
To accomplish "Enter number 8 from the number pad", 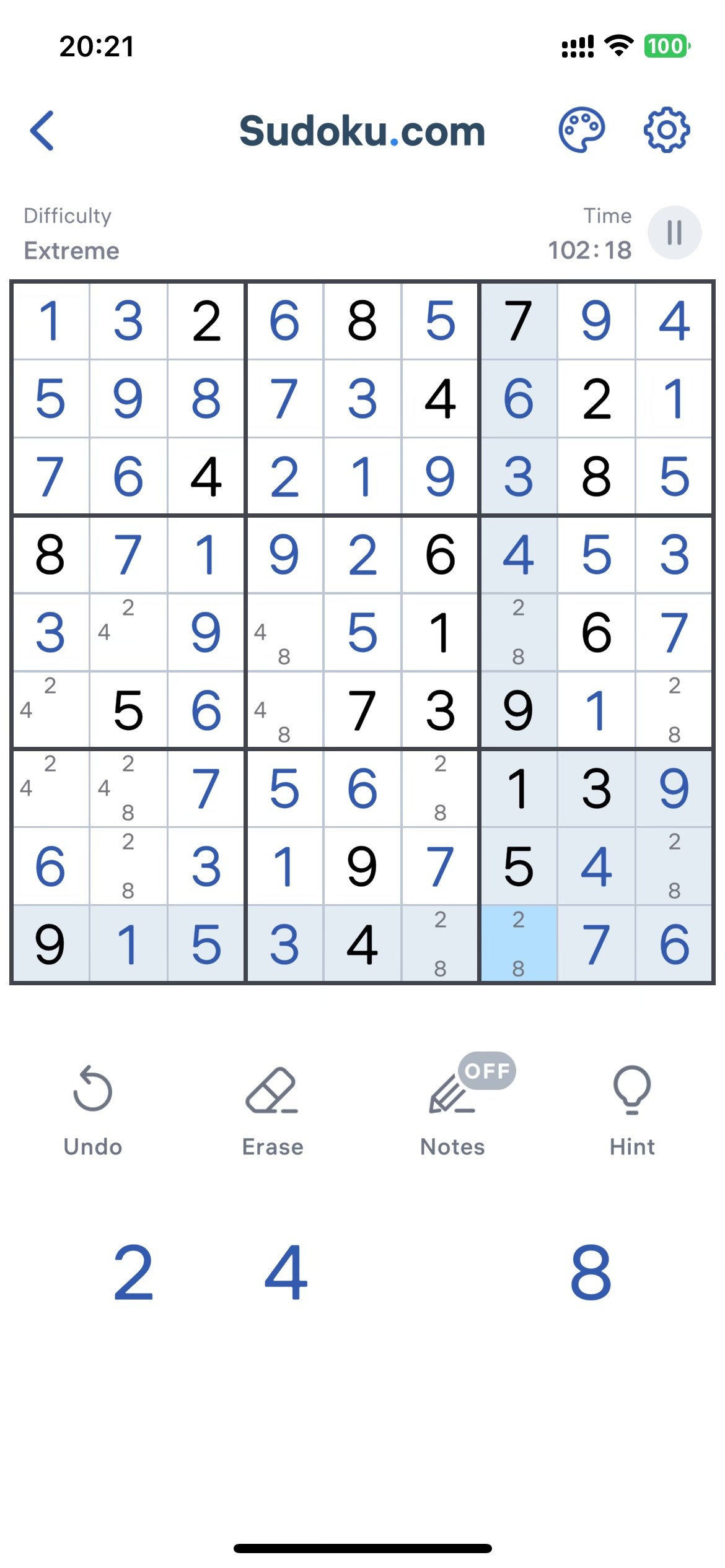I will [x=591, y=1273].
